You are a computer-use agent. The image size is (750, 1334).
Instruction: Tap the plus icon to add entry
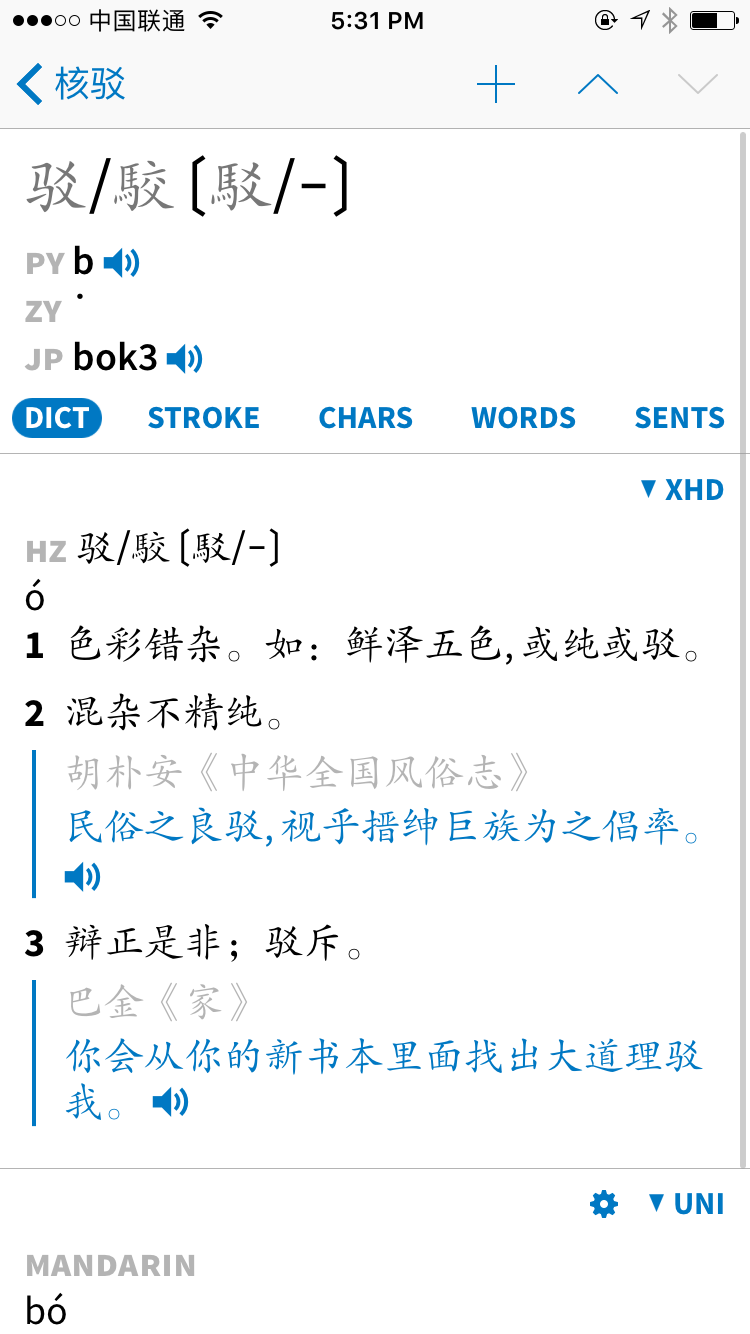pyautogui.click(x=496, y=84)
